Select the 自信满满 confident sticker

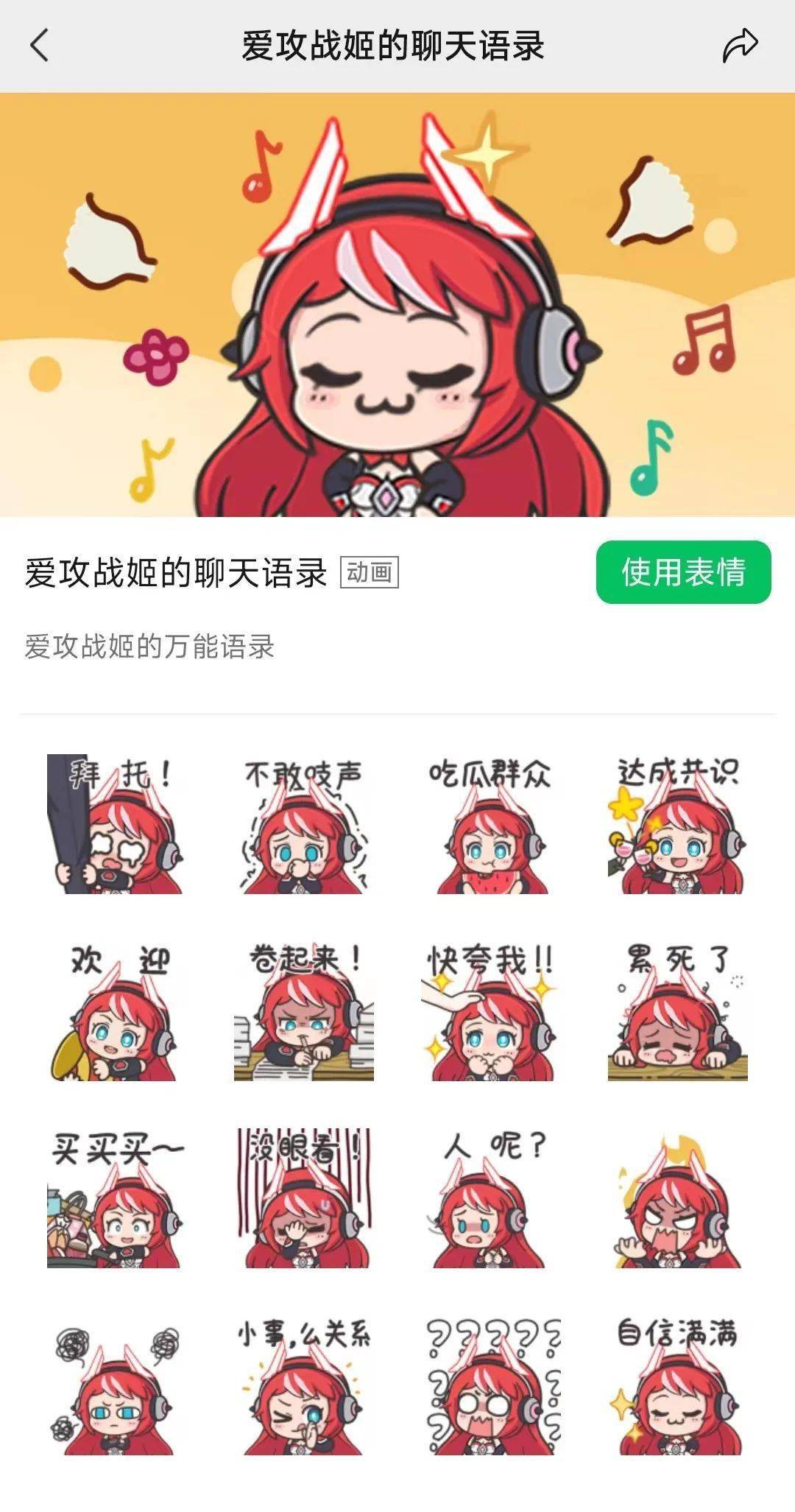coord(677,1399)
